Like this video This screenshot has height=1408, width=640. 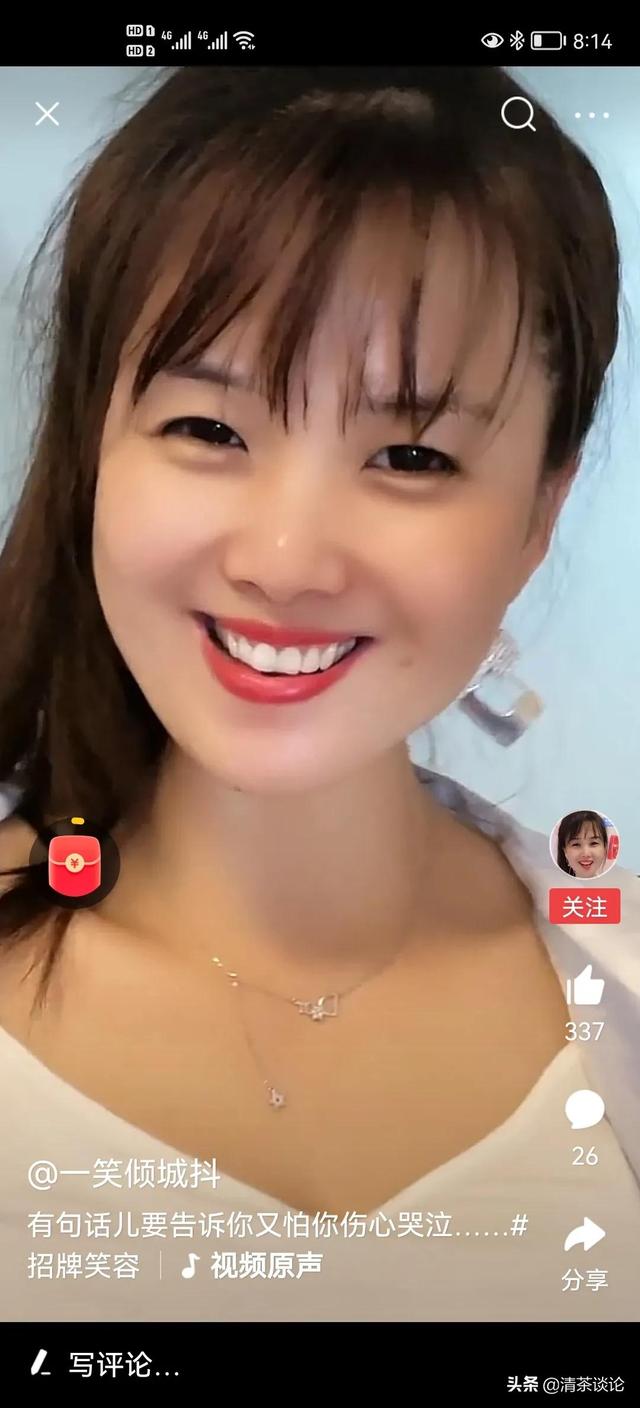click(585, 986)
